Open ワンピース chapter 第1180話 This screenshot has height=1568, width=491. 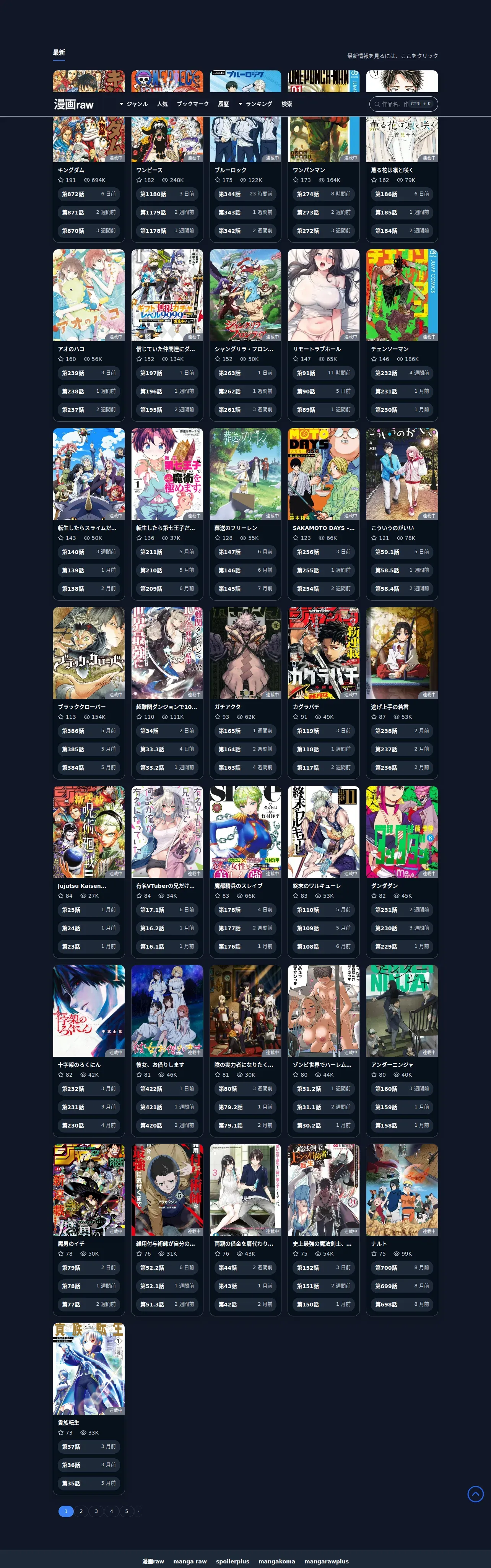[x=167, y=194]
